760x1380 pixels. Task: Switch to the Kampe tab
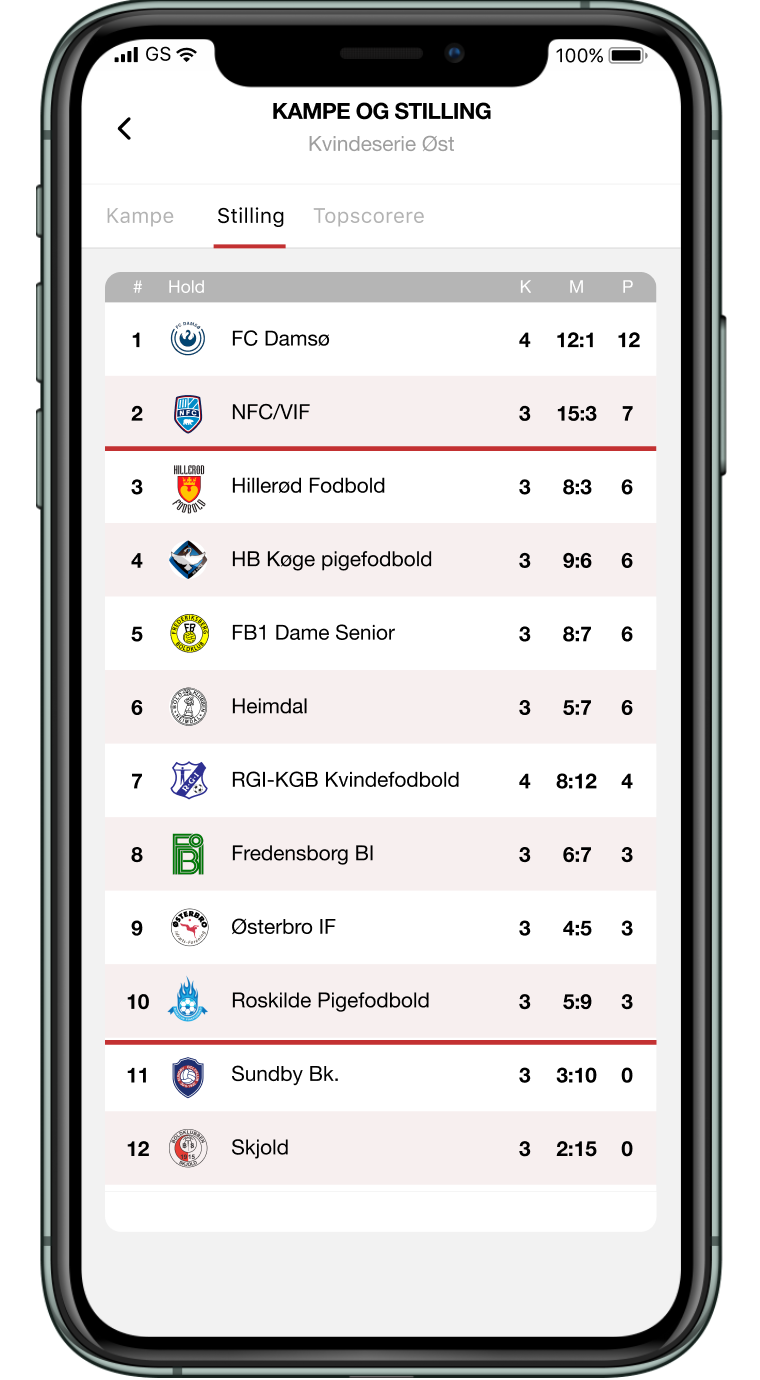point(140,216)
